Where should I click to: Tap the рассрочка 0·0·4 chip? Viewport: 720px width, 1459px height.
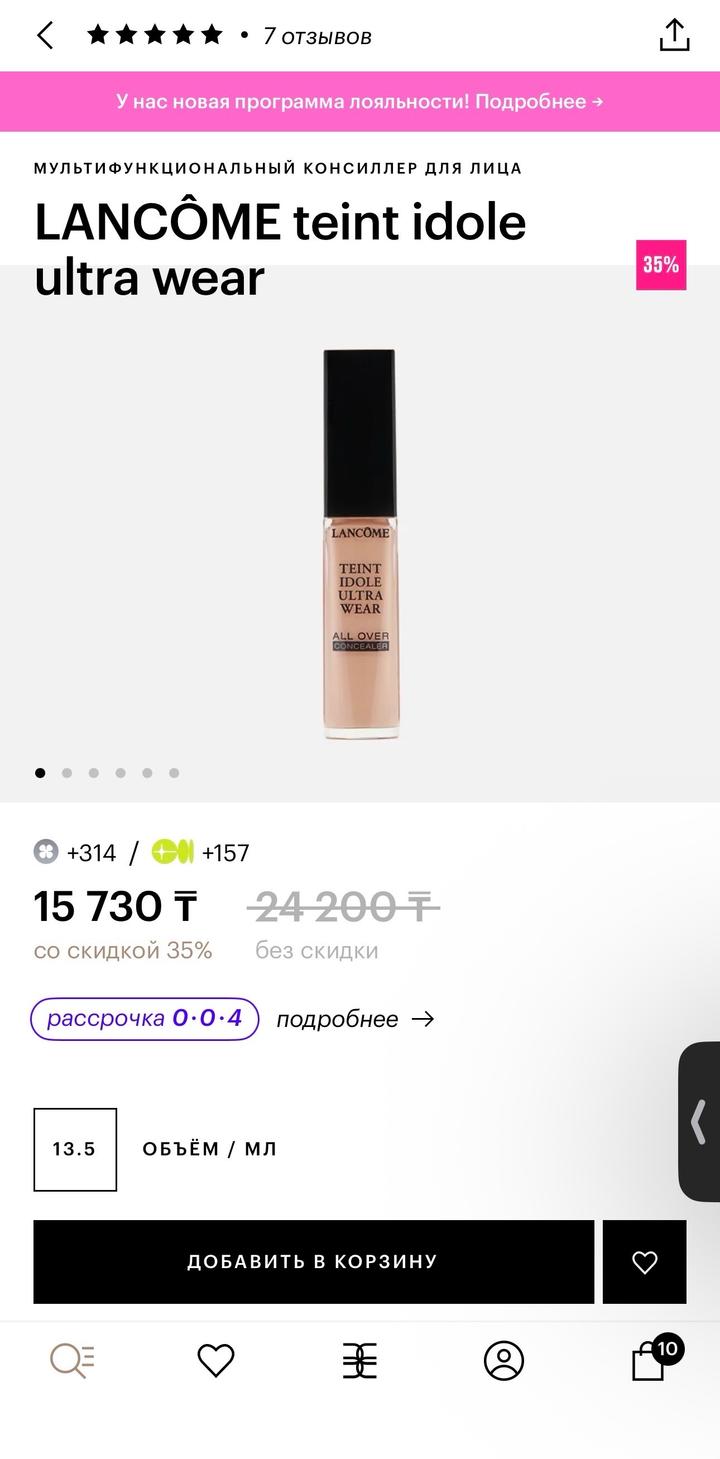pos(145,1019)
